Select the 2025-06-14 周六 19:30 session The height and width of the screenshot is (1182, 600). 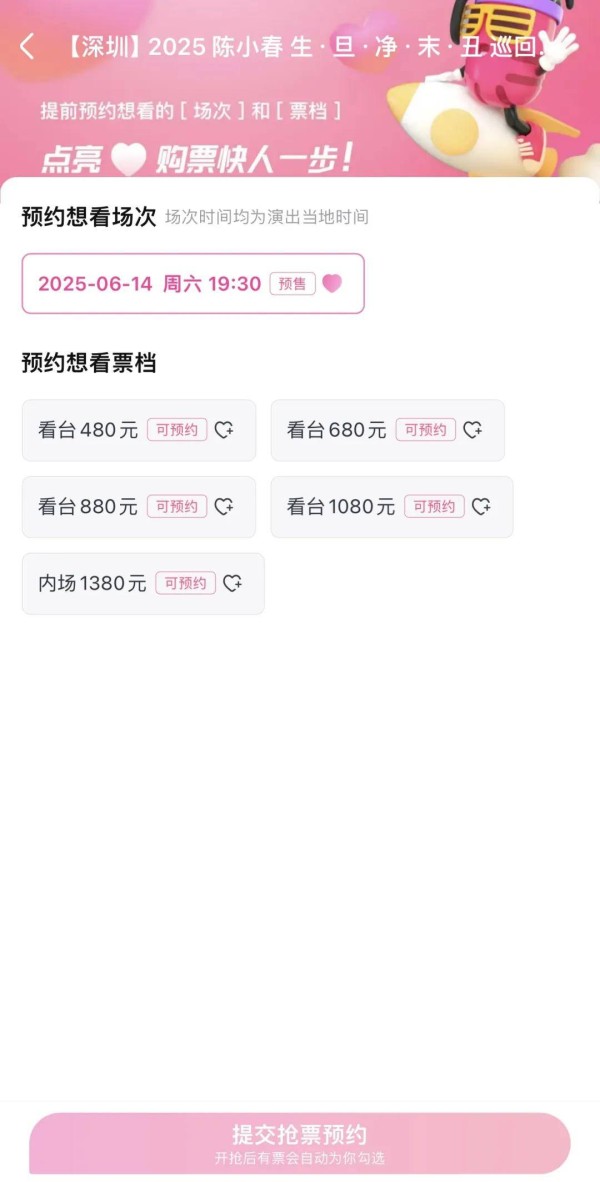193,283
